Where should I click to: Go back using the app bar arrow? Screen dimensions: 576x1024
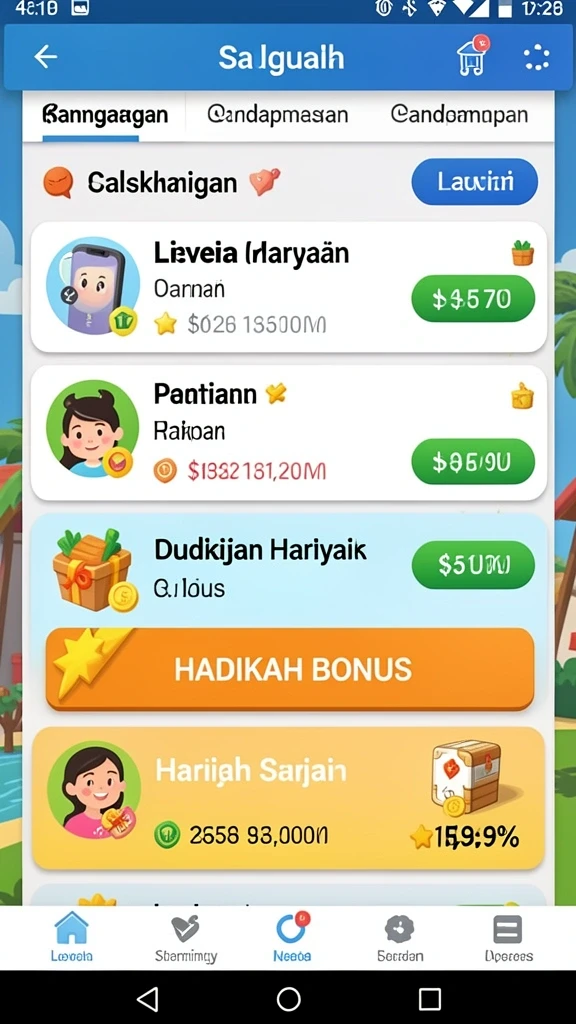[x=46, y=57]
